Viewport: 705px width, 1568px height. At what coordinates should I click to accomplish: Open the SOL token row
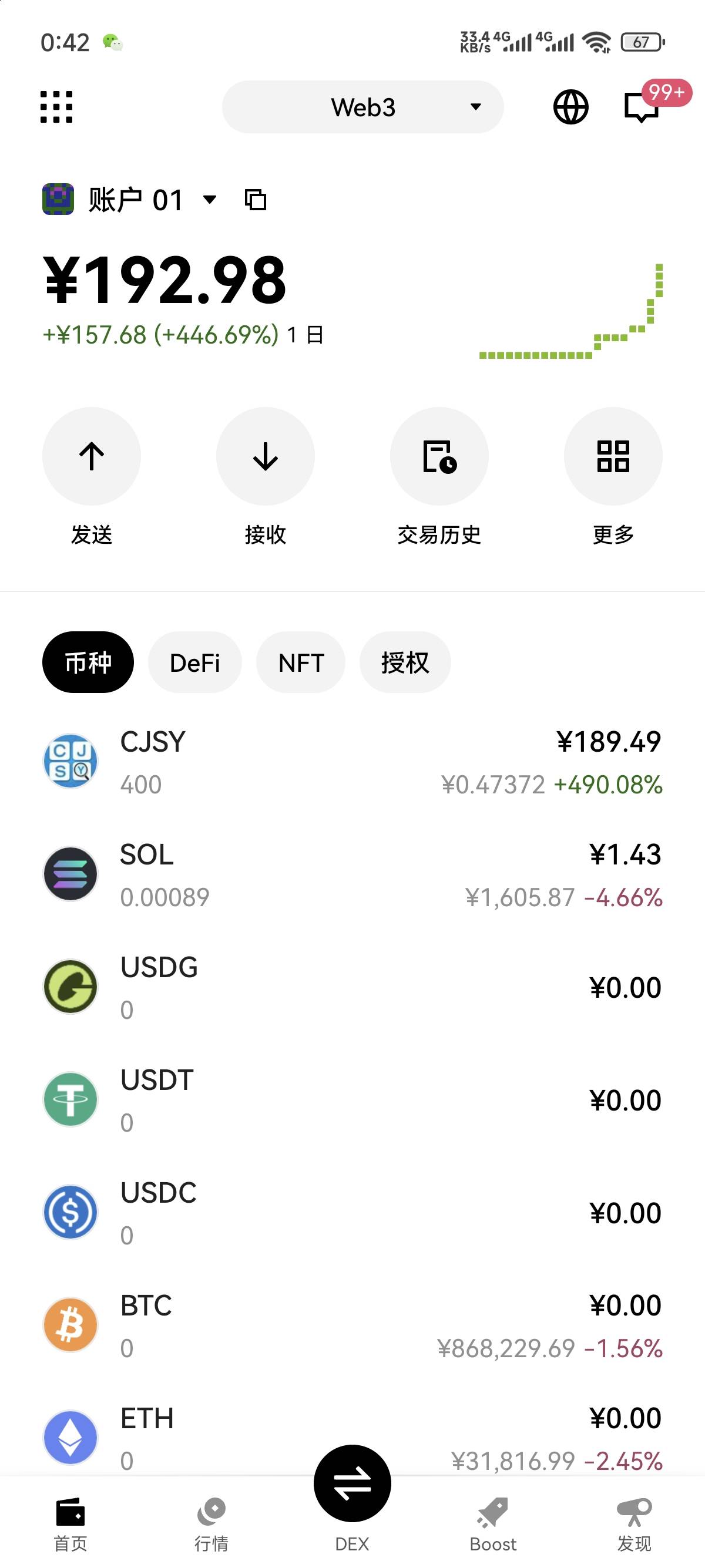(x=352, y=874)
